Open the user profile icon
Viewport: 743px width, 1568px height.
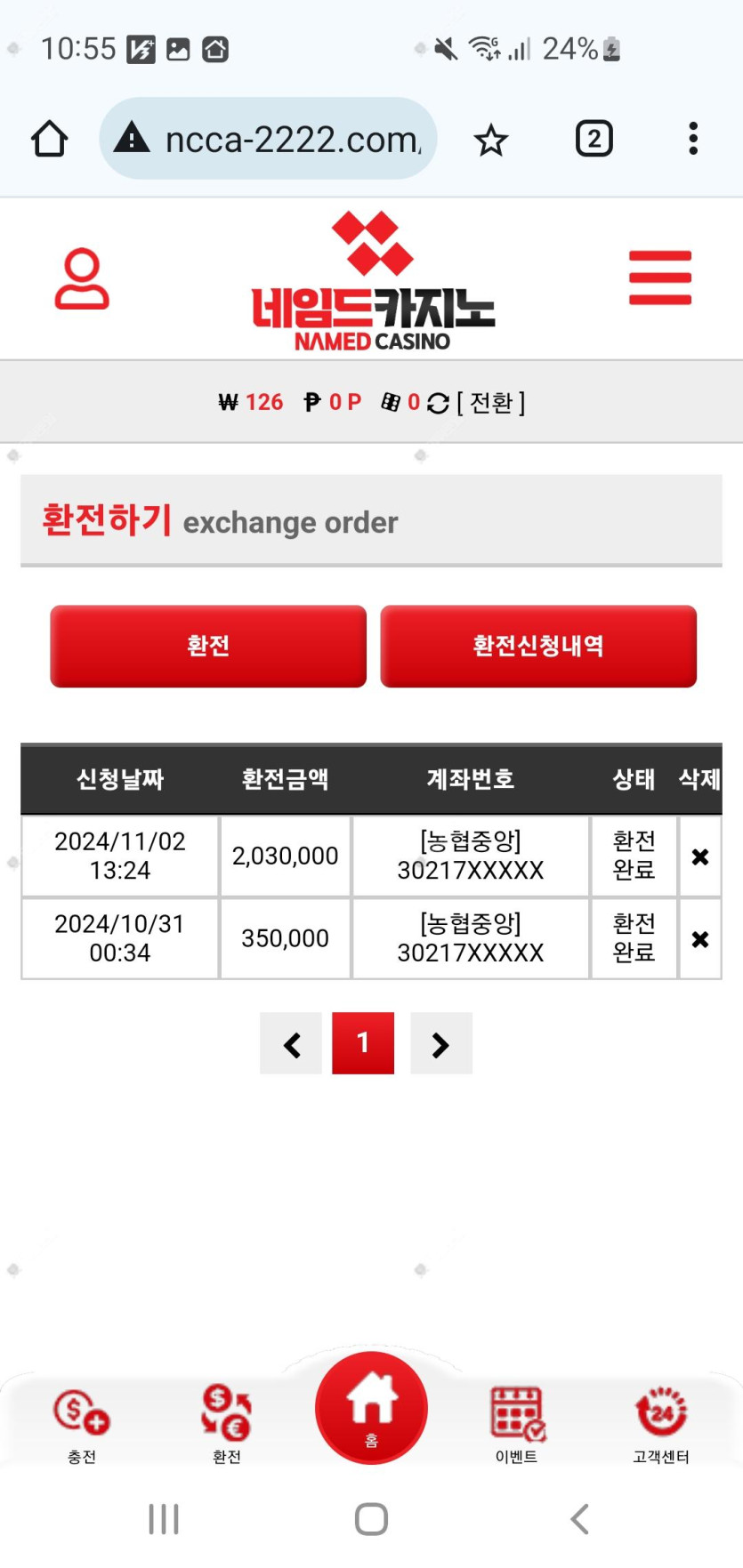(x=82, y=278)
